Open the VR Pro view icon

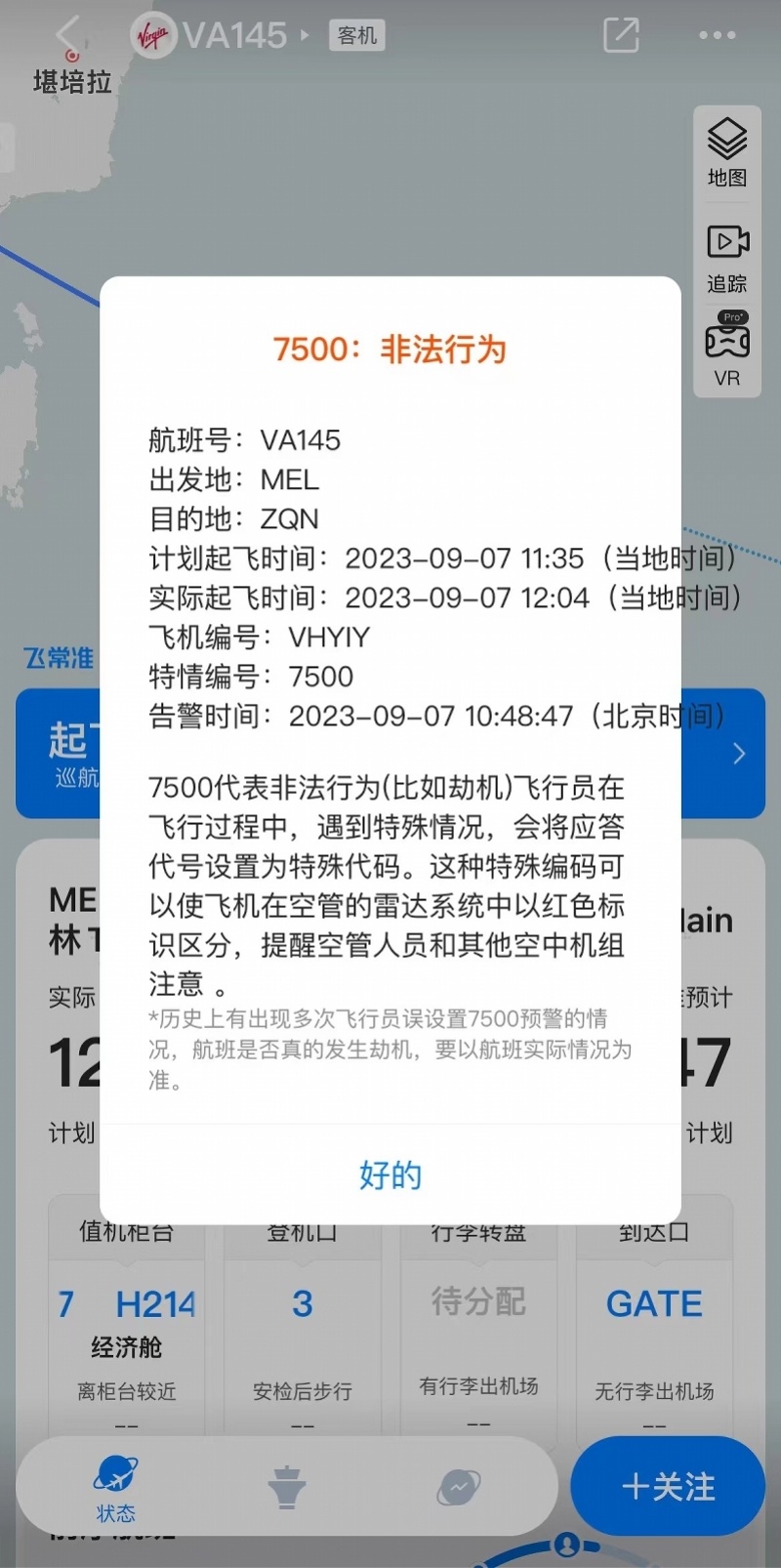tap(726, 350)
